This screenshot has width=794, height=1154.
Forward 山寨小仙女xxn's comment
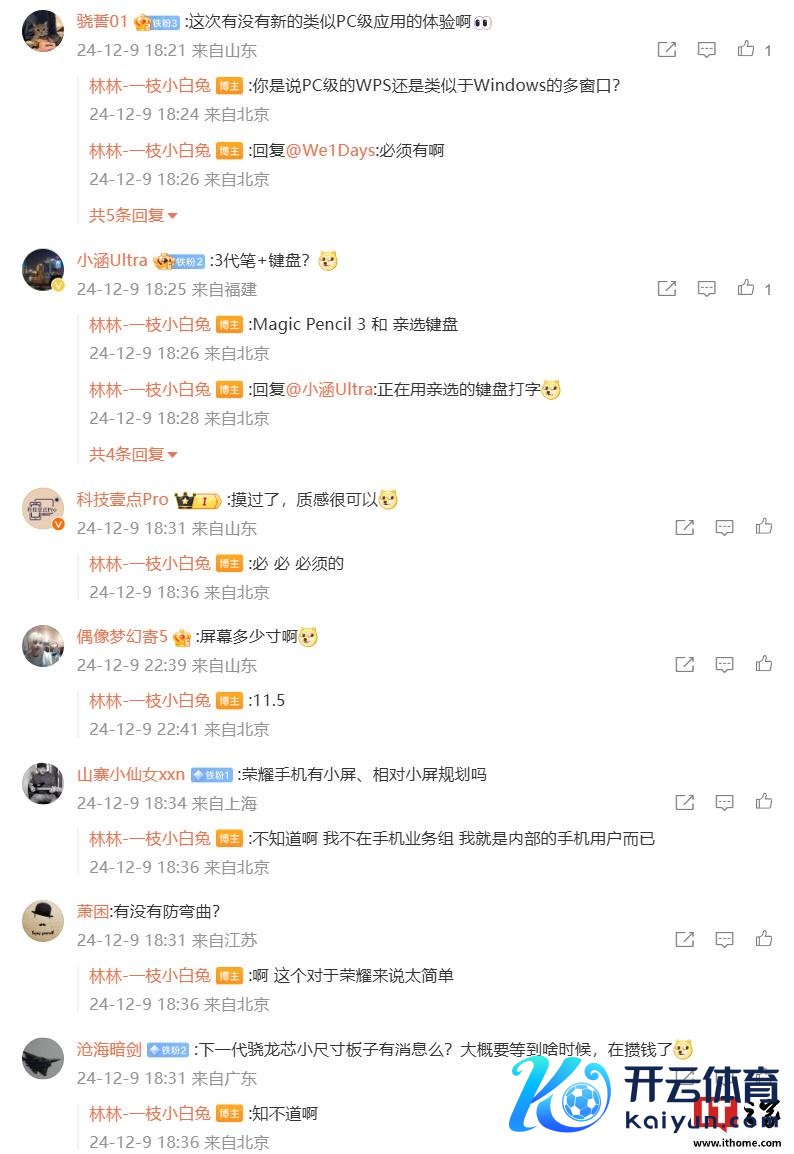pyautogui.click(x=685, y=802)
